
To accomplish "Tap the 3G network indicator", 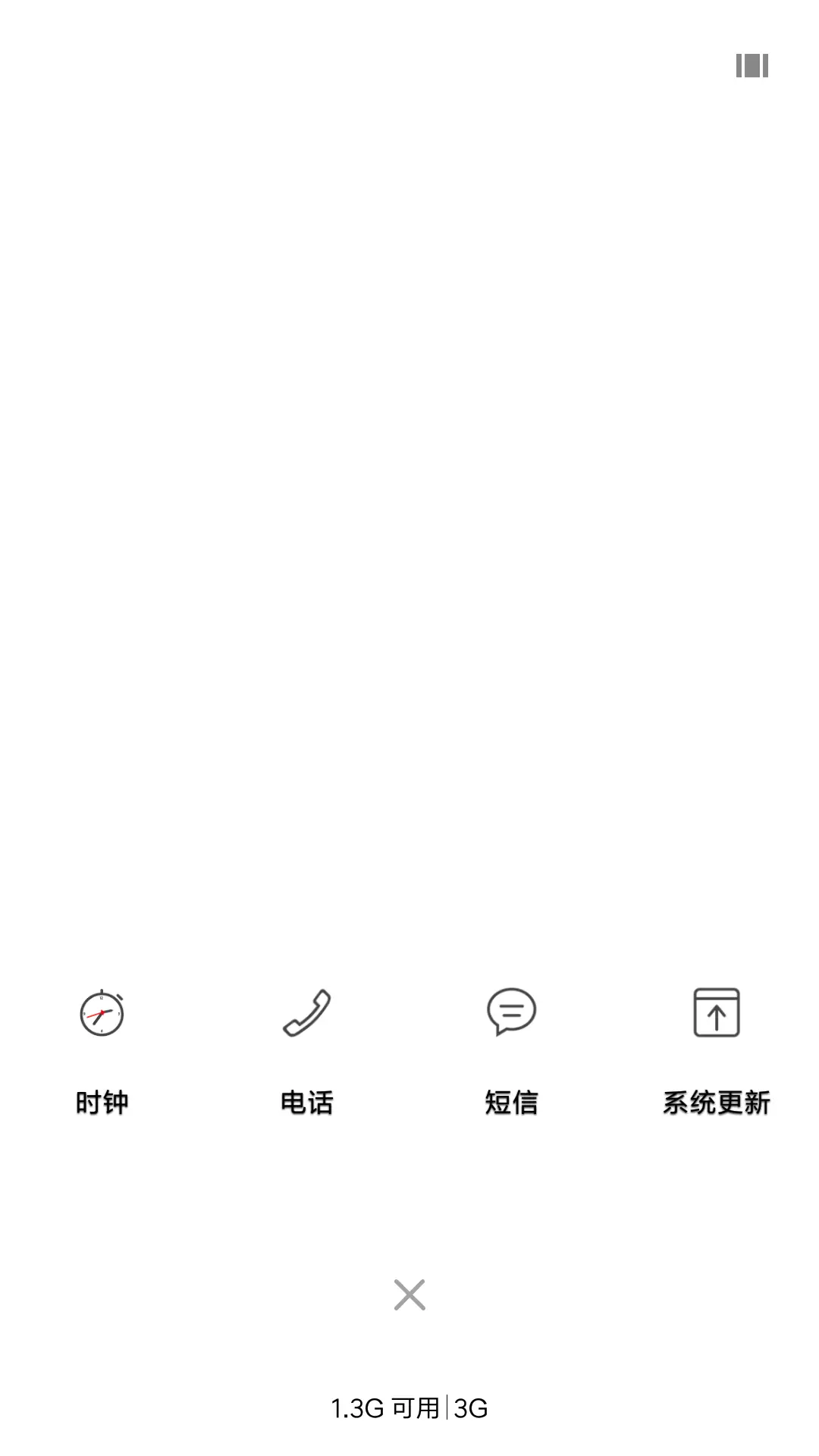I will 471,1408.
